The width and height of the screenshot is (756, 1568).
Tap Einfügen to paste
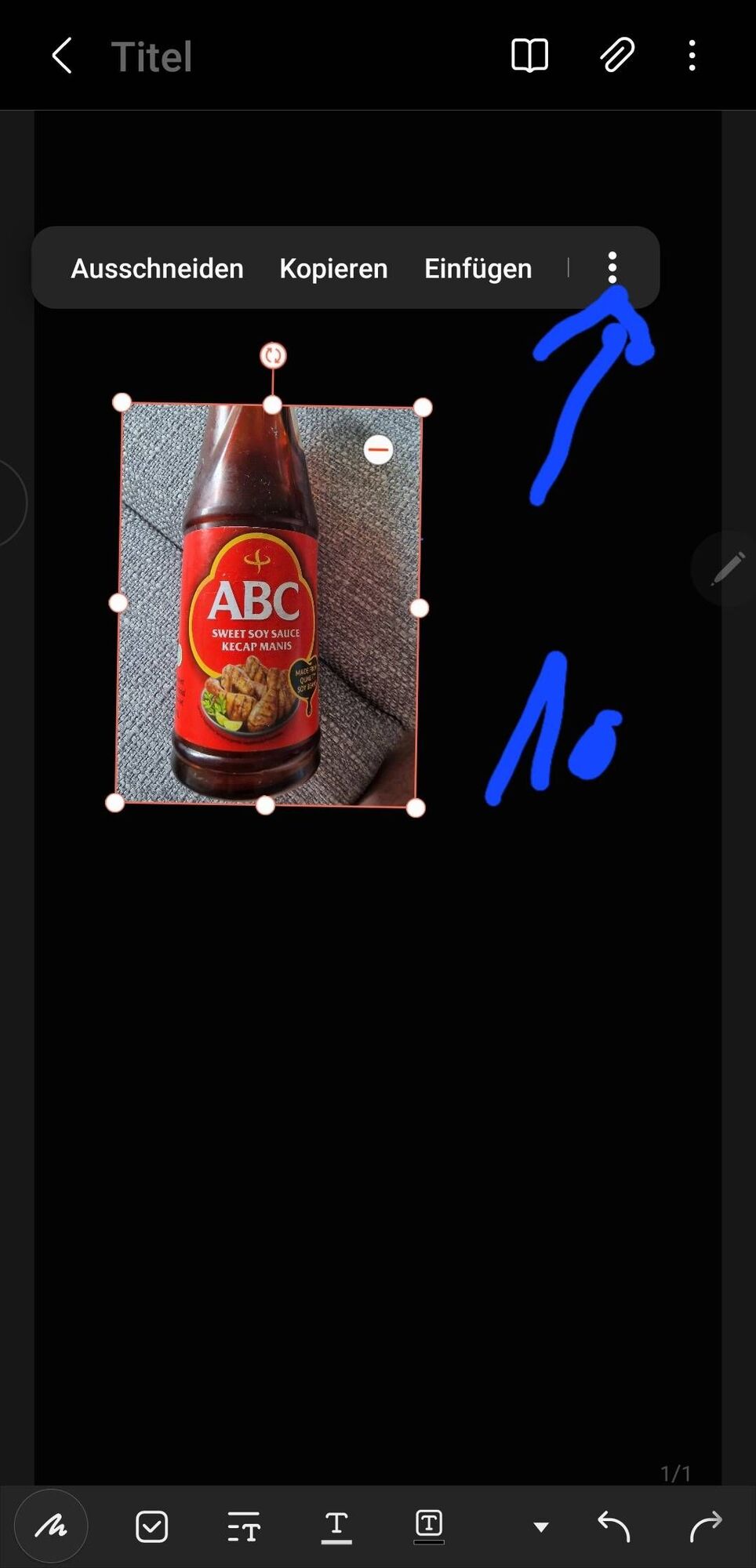[478, 268]
